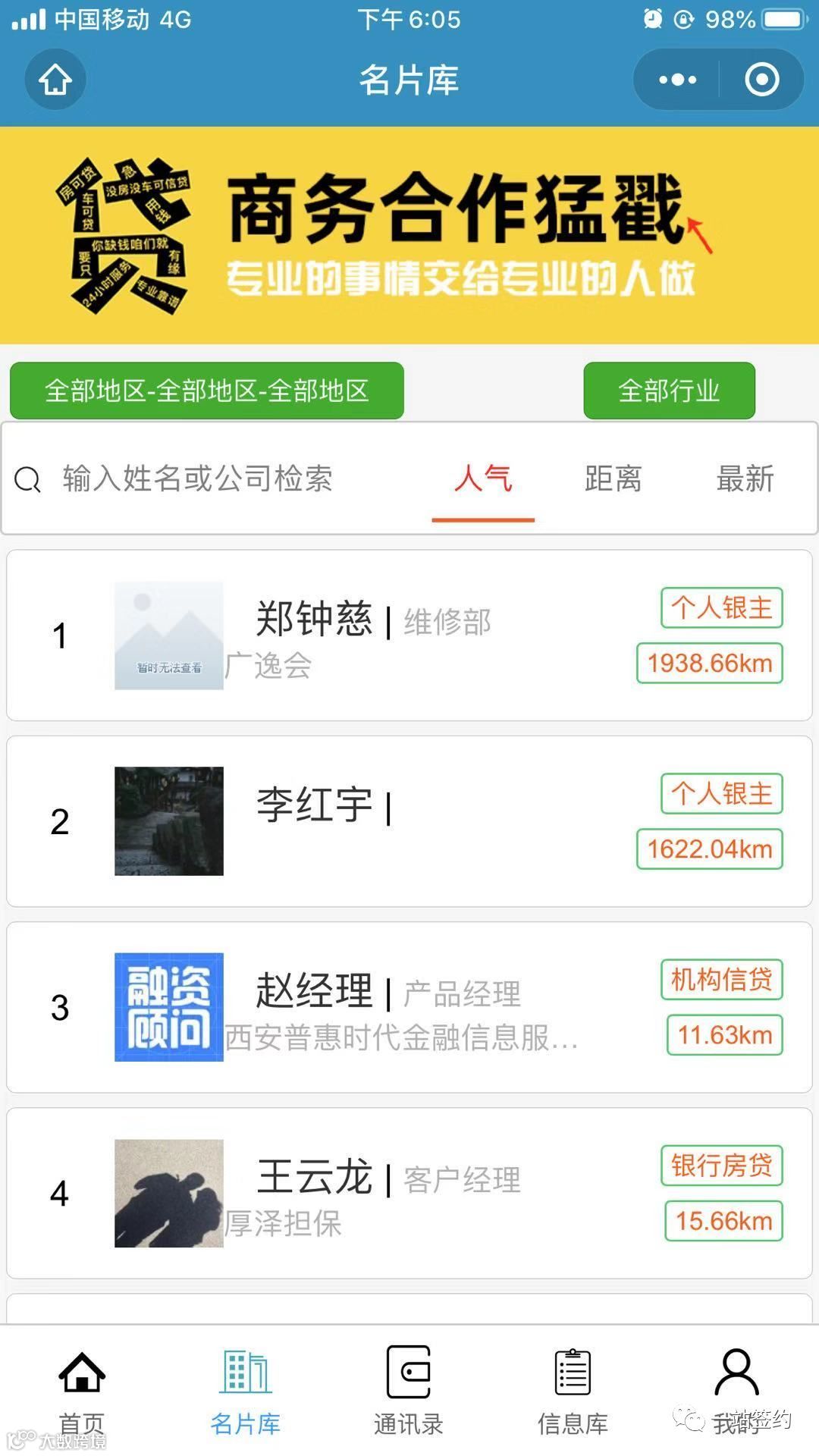Sort cards by 人气

coord(483,479)
